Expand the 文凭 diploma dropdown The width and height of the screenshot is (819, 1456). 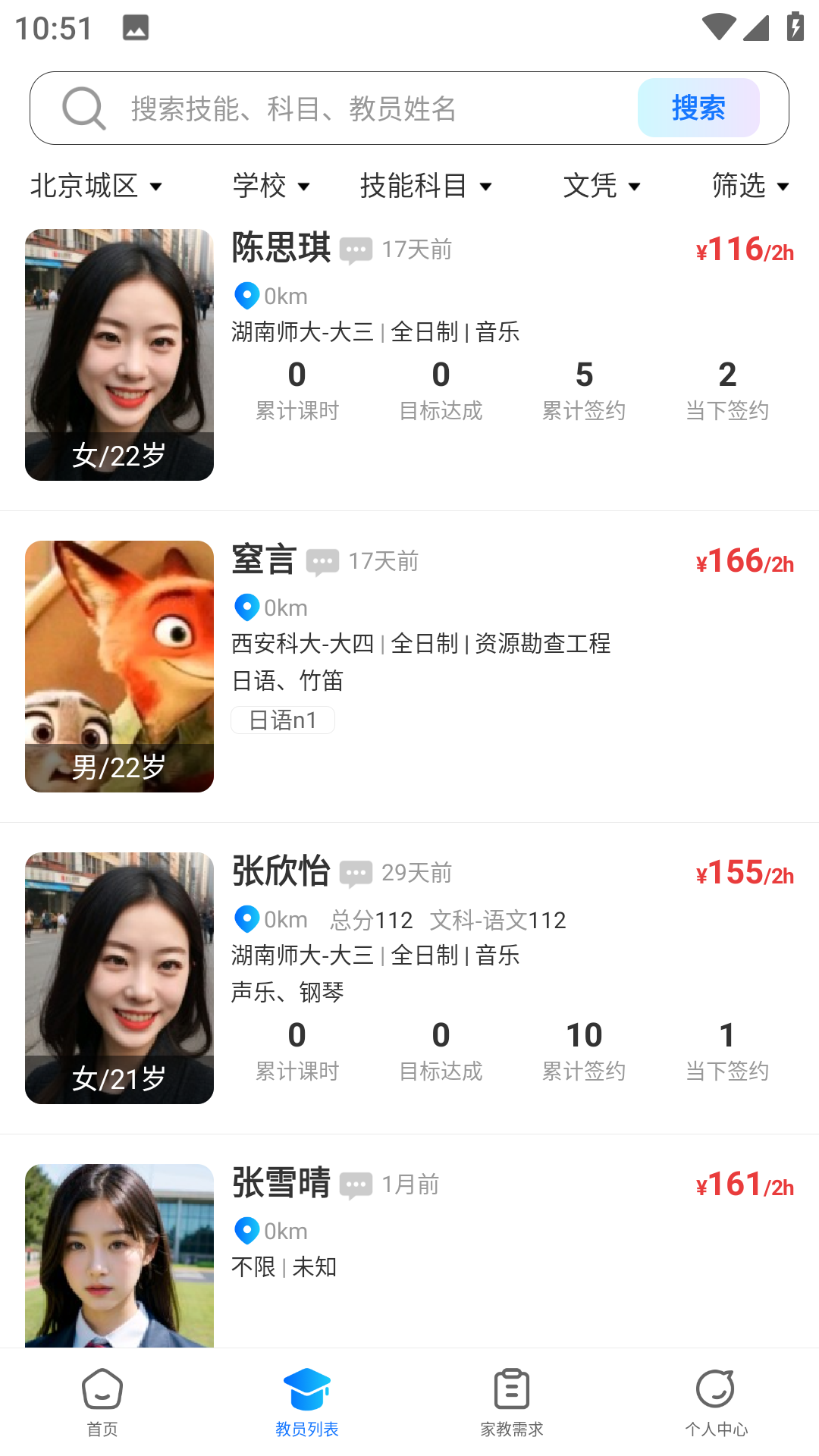click(x=601, y=186)
